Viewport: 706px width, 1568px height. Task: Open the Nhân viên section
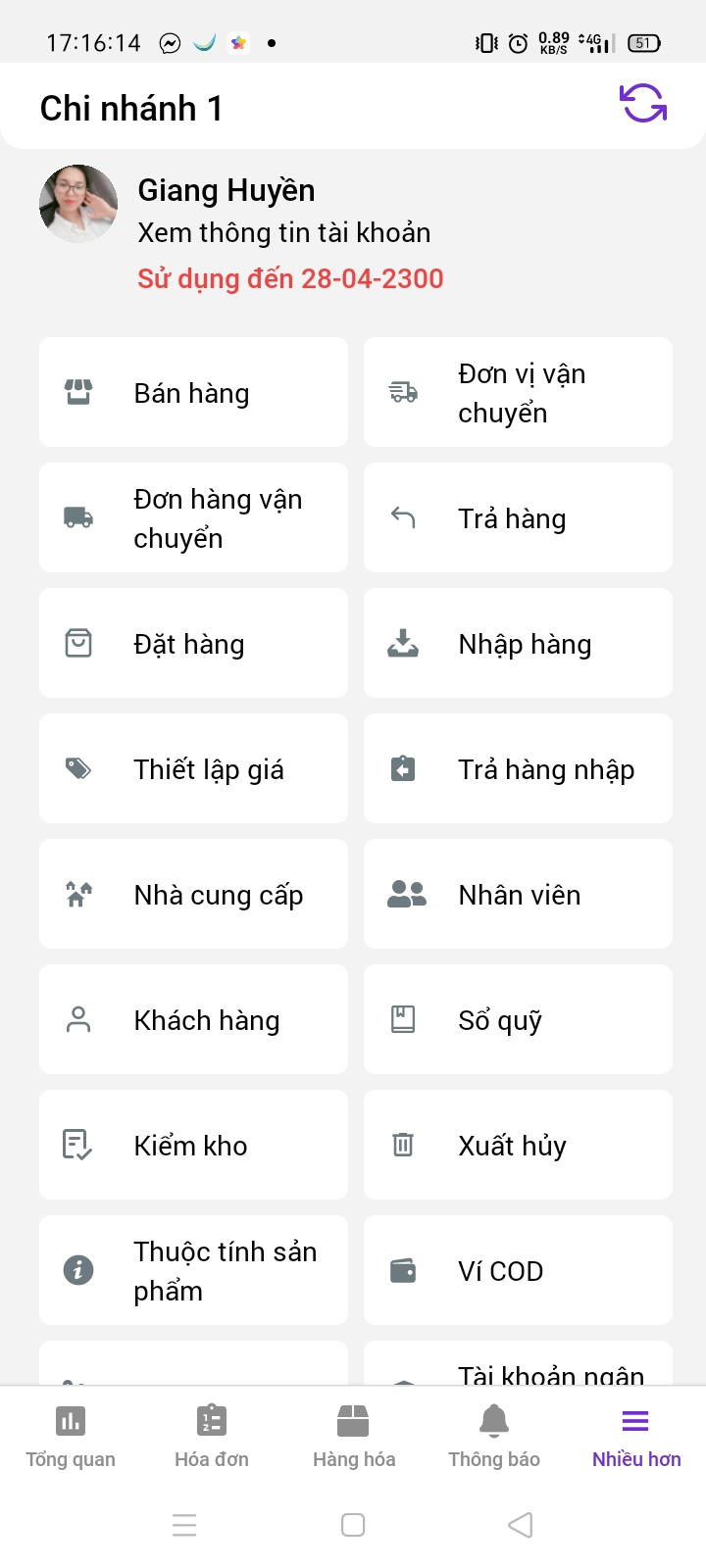coord(518,894)
